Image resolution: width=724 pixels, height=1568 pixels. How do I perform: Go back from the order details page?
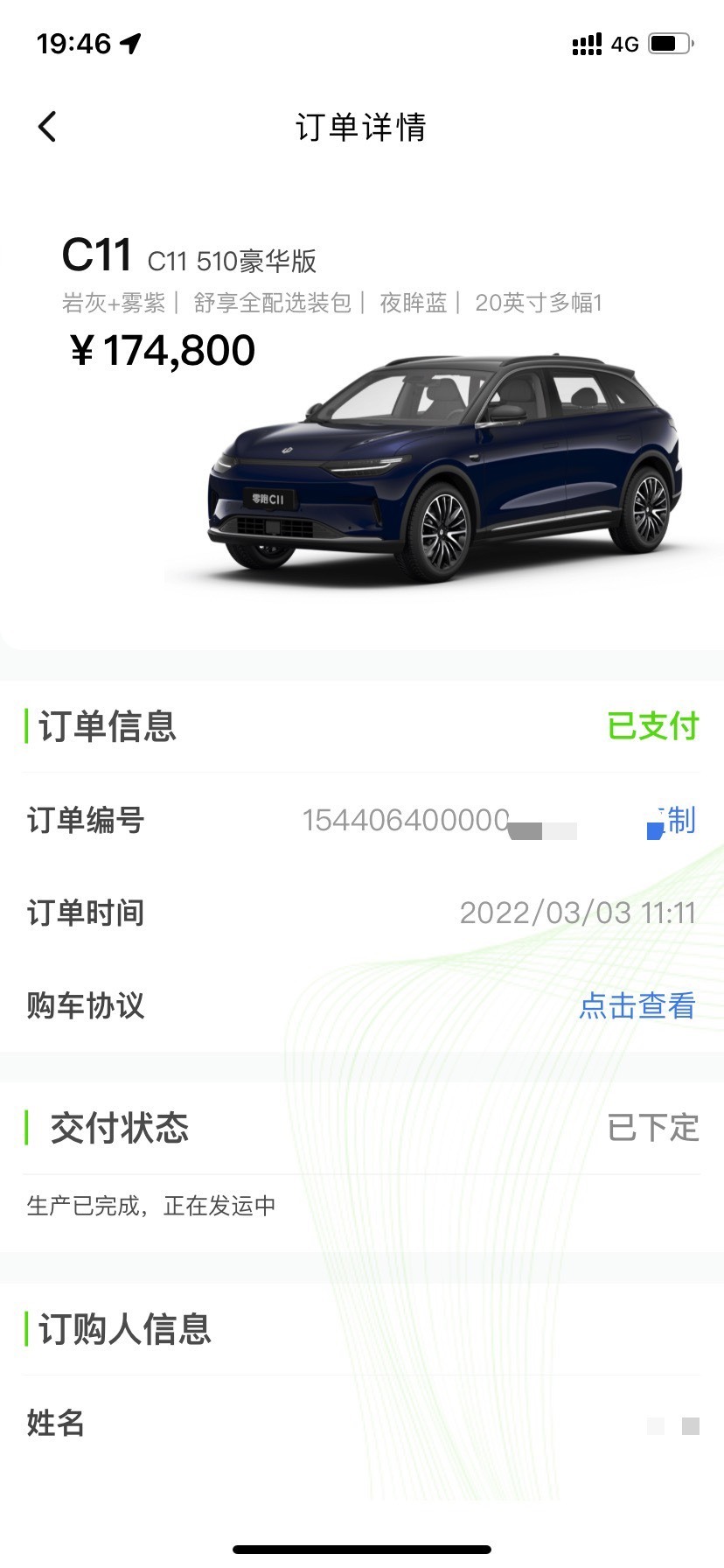click(x=47, y=127)
